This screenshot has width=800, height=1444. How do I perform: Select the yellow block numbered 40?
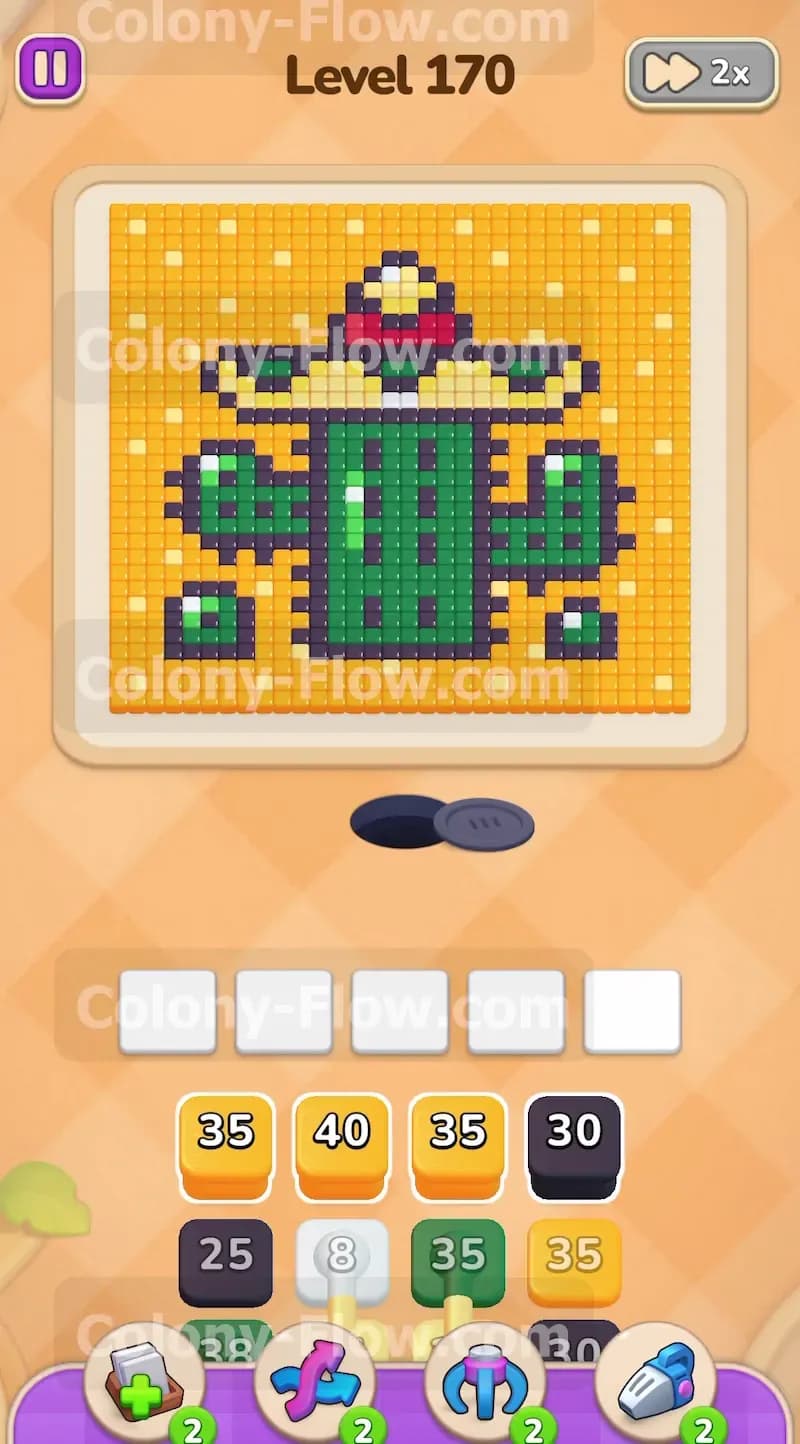[341, 1146]
